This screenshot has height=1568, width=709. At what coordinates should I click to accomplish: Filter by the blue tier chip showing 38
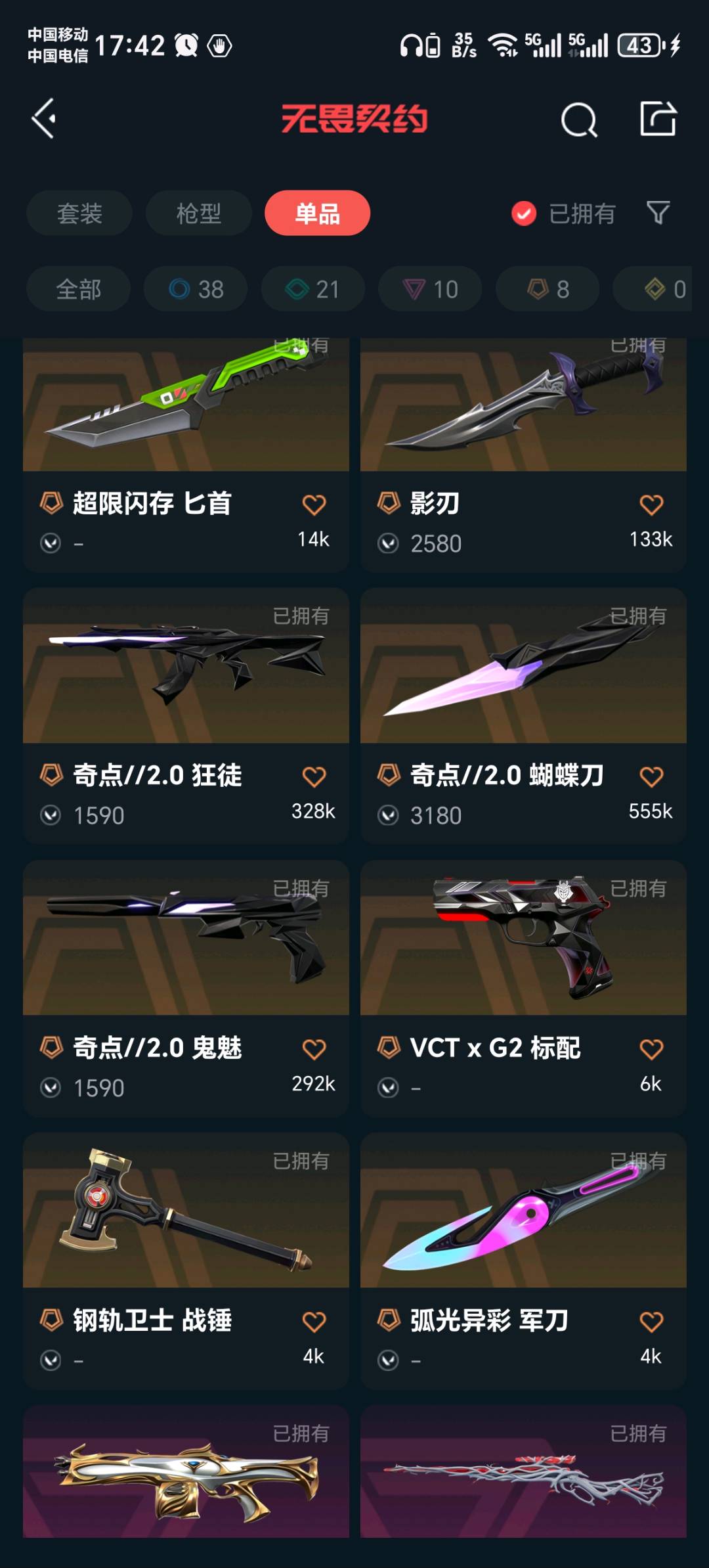click(x=196, y=289)
